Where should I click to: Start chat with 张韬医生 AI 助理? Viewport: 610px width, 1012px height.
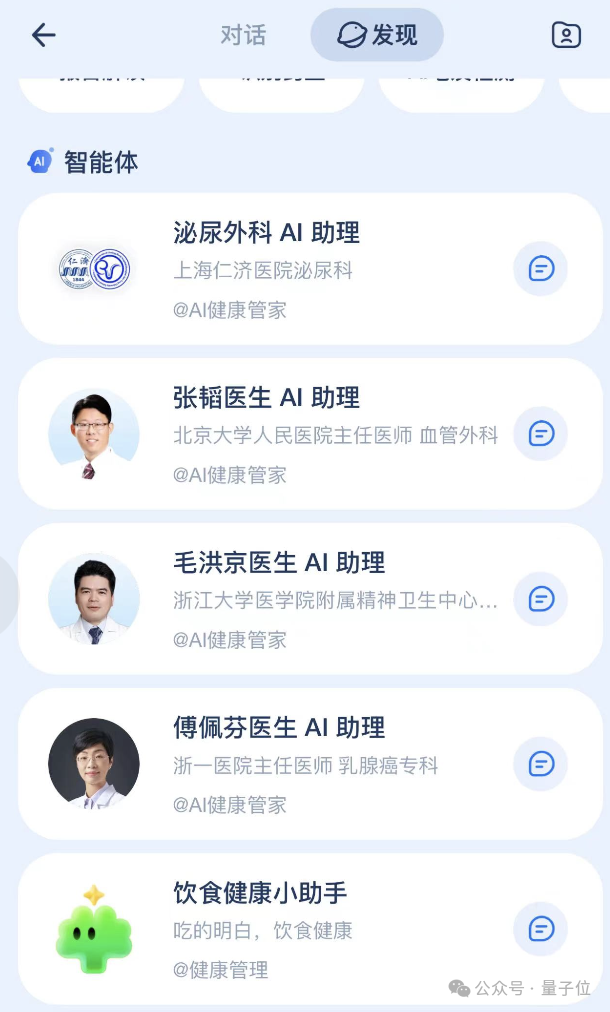[541, 434]
